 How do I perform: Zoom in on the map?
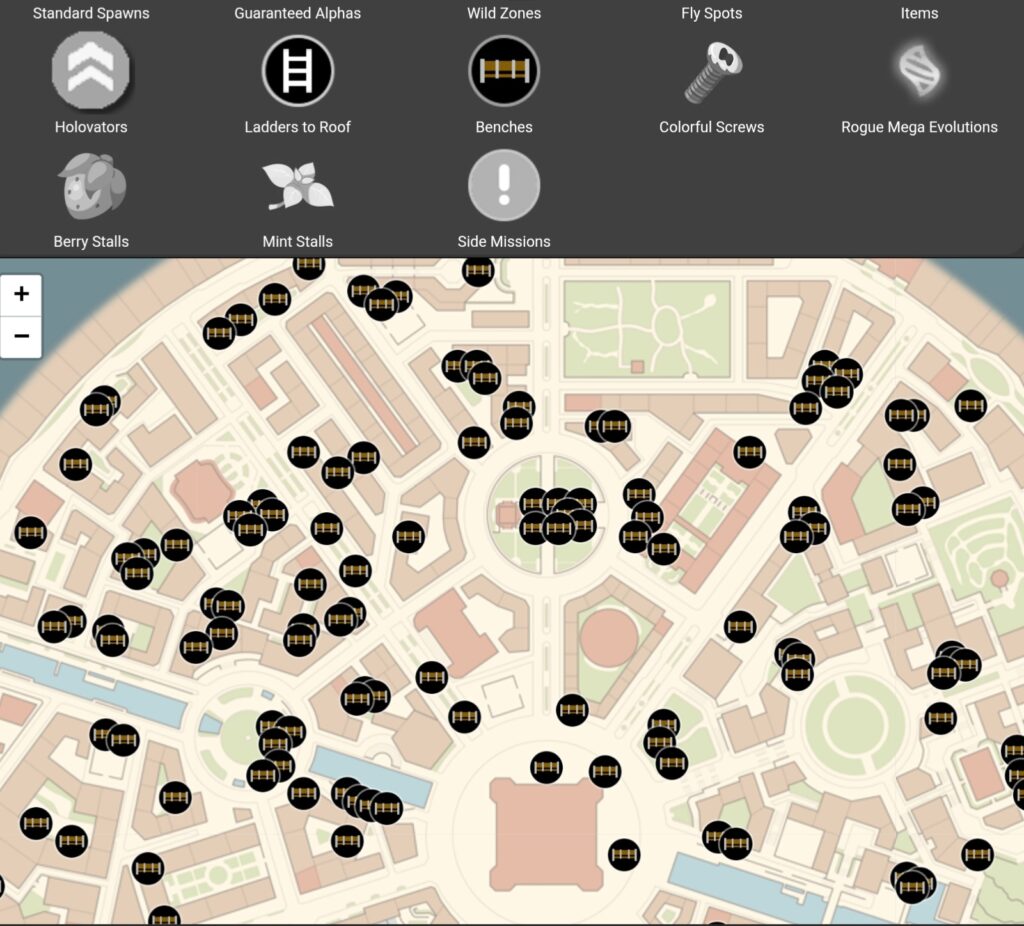[21, 295]
